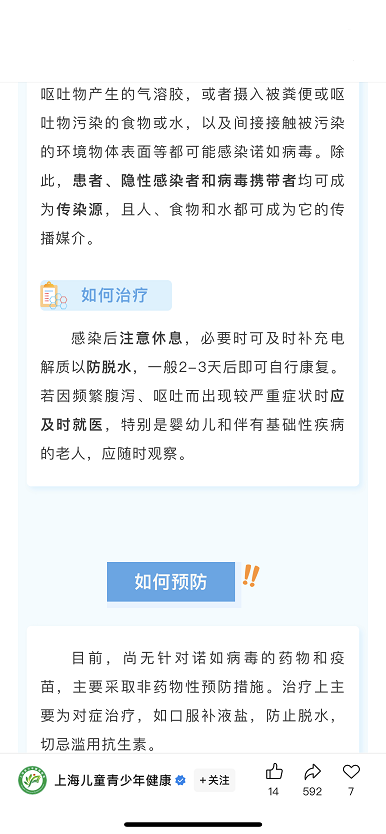The height and width of the screenshot is (834, 386).
Task: Tap the heart icon to favorite
Action: click(351, 771)
